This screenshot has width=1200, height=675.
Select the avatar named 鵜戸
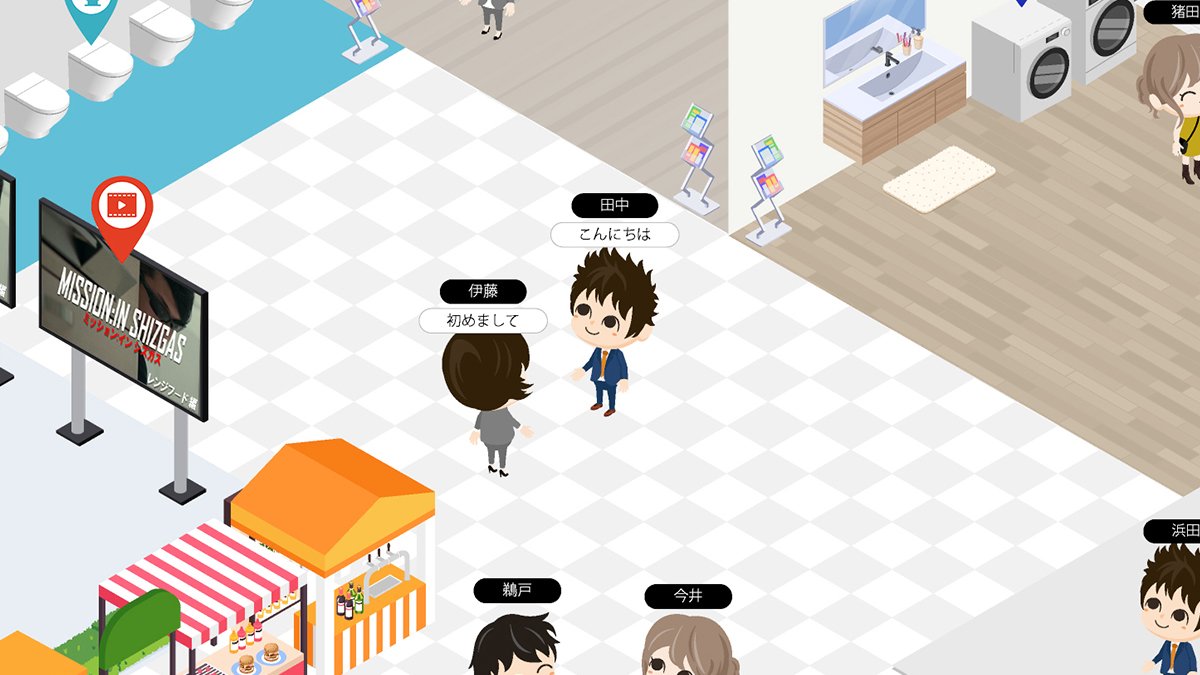pos(515,648)
